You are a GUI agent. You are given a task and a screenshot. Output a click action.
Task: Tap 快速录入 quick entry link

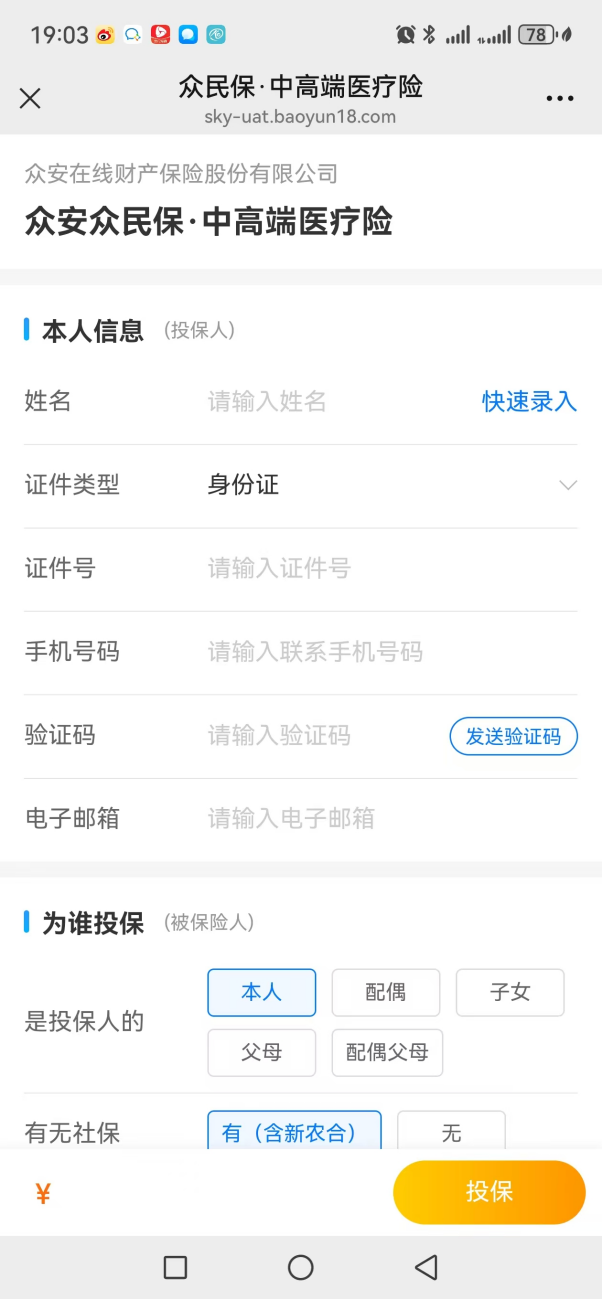click(x=529, y=402)
